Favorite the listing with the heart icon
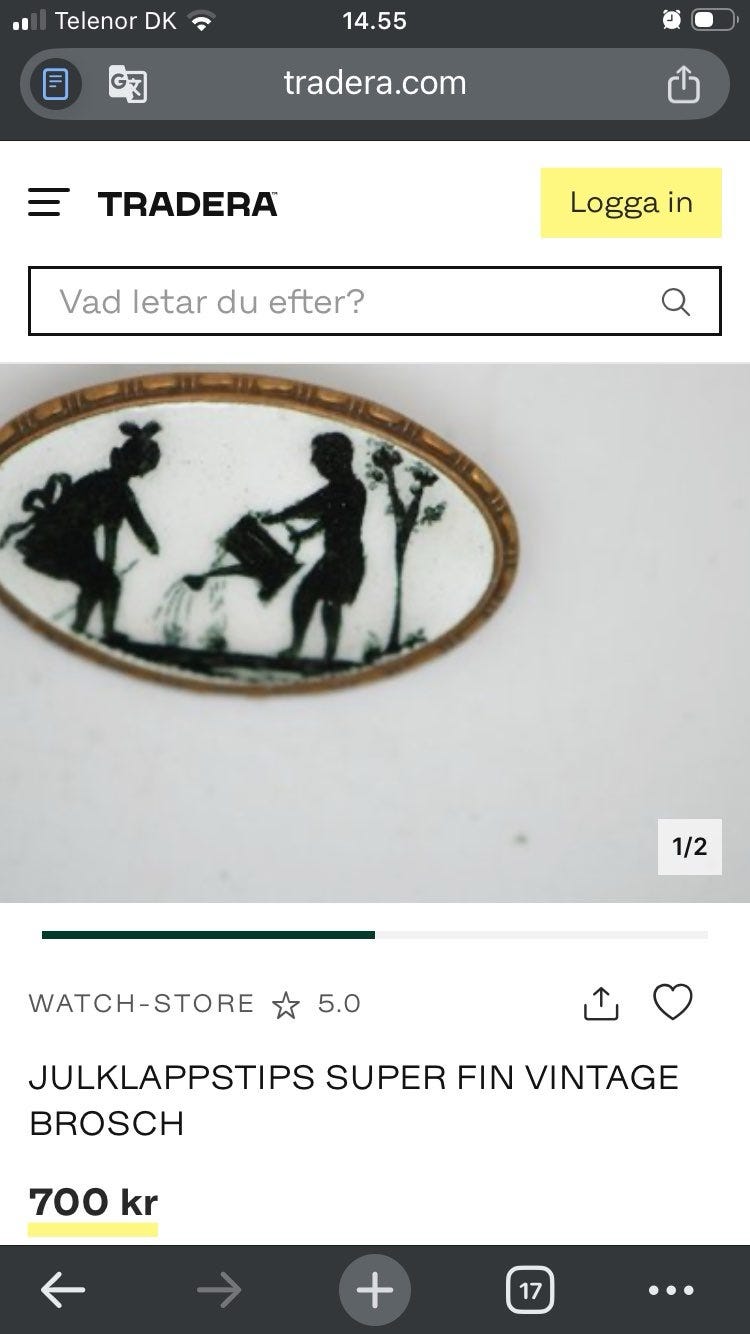 pos(672,1002)
